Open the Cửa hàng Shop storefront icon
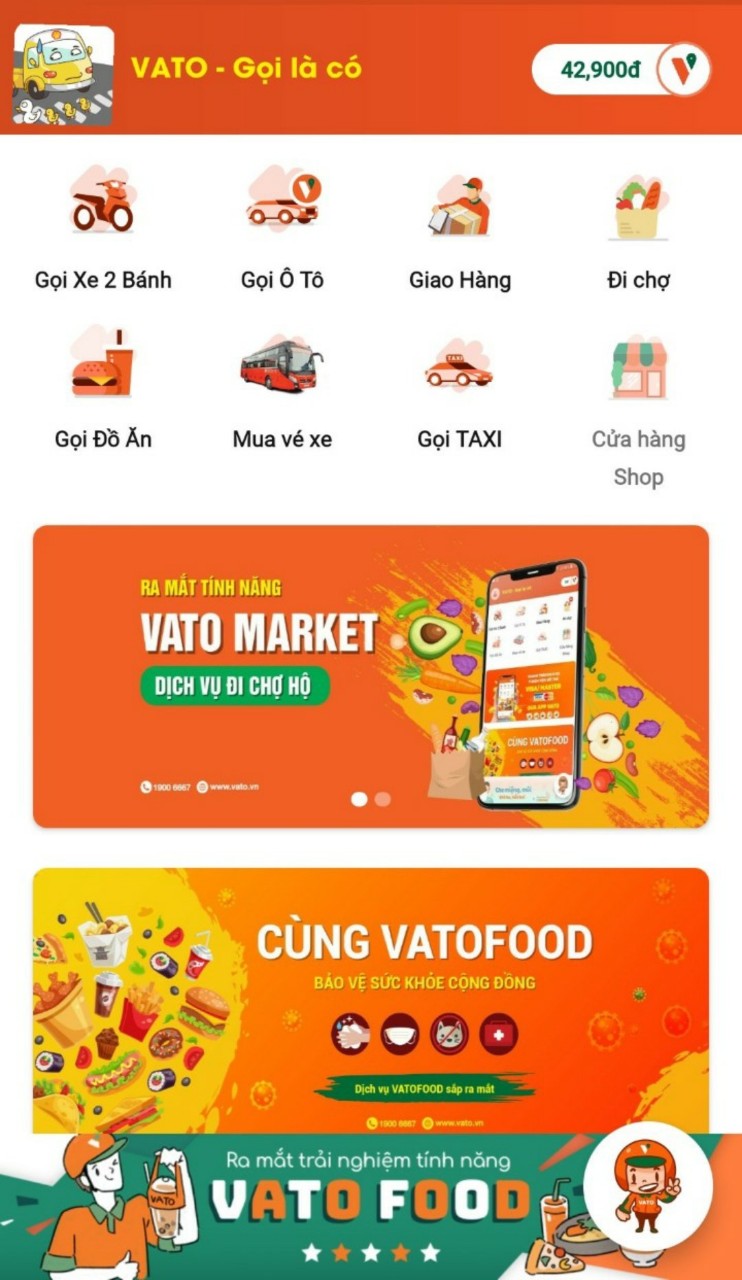 tap(640, 368)
